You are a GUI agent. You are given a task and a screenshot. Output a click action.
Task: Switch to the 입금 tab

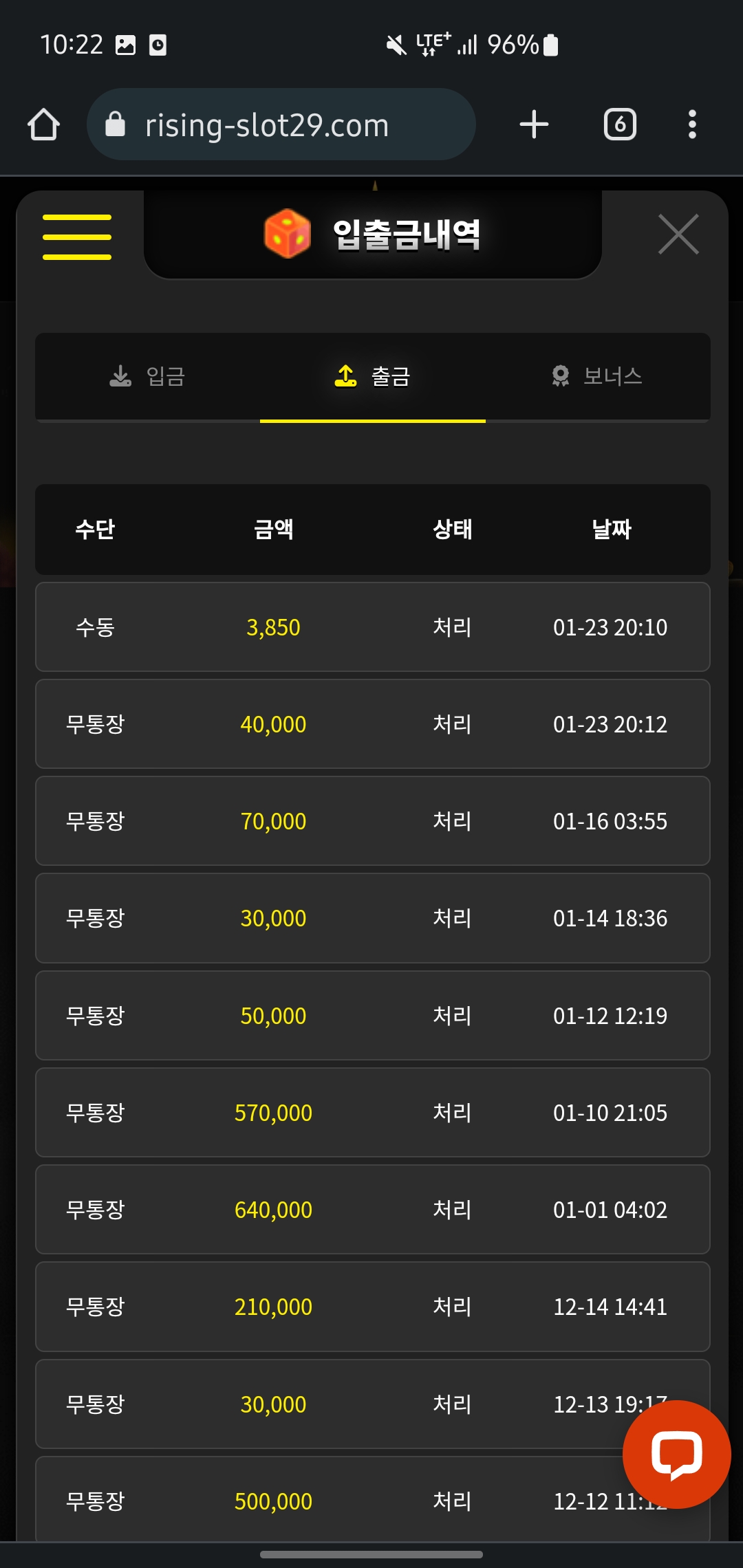(x=147, y=376)
